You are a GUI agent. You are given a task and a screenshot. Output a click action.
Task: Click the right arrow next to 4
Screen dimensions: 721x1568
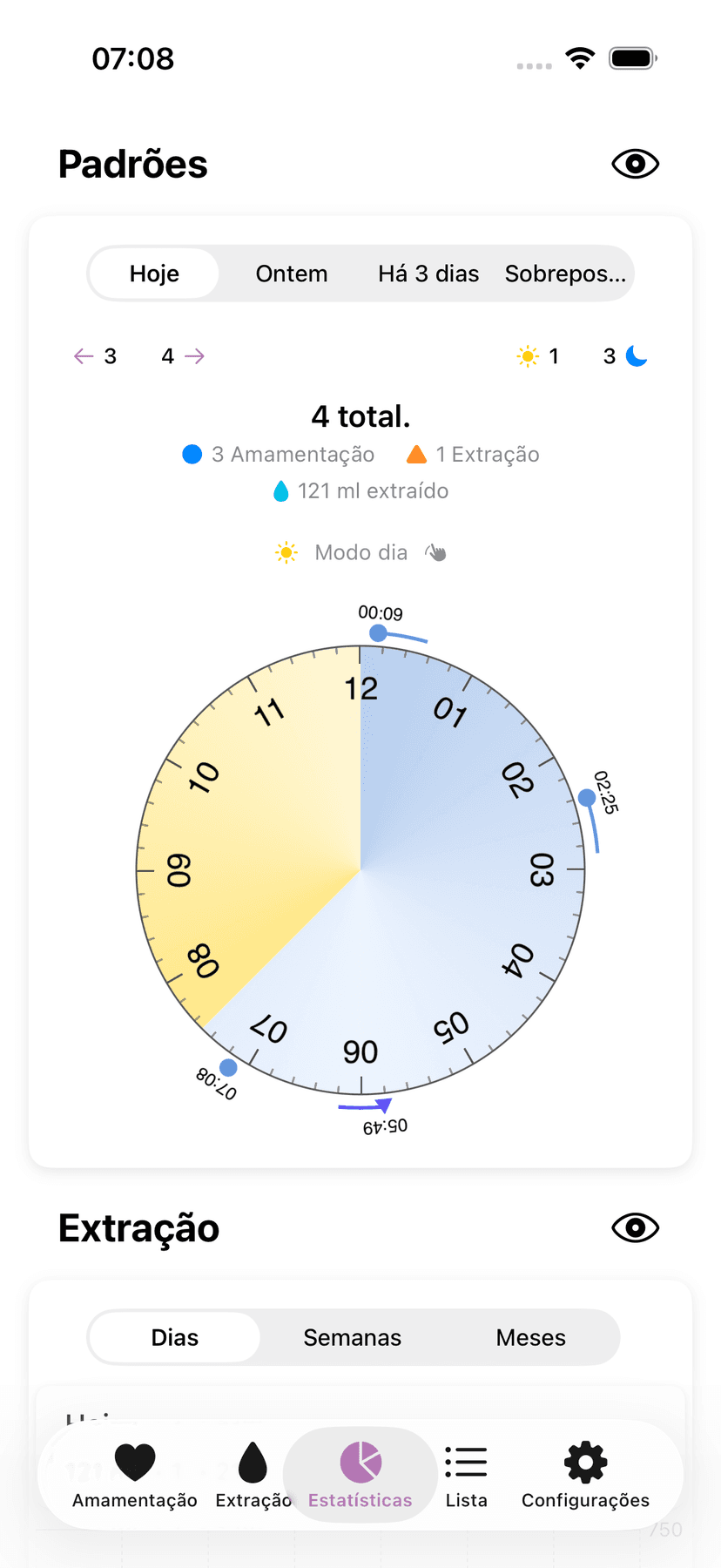click(x=193, y=355)
